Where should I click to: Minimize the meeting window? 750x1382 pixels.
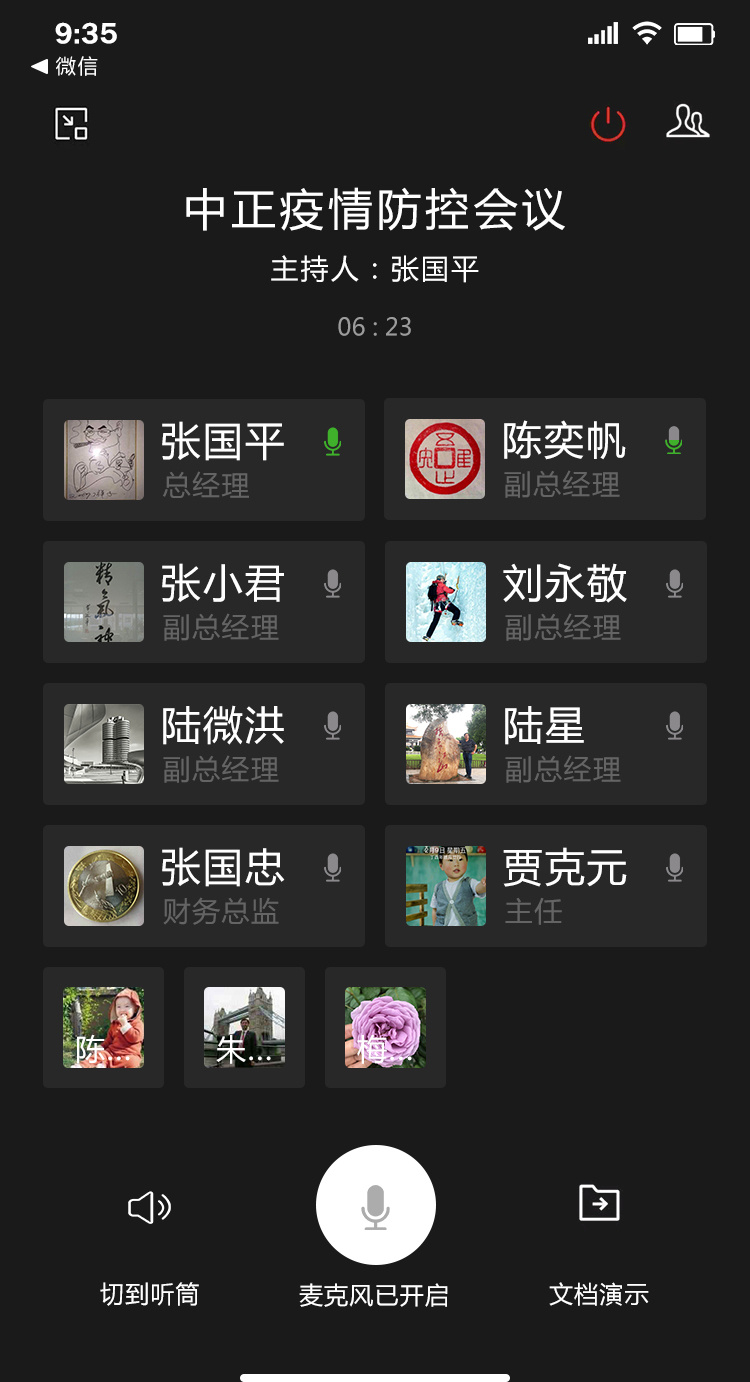tap(71, 124)
